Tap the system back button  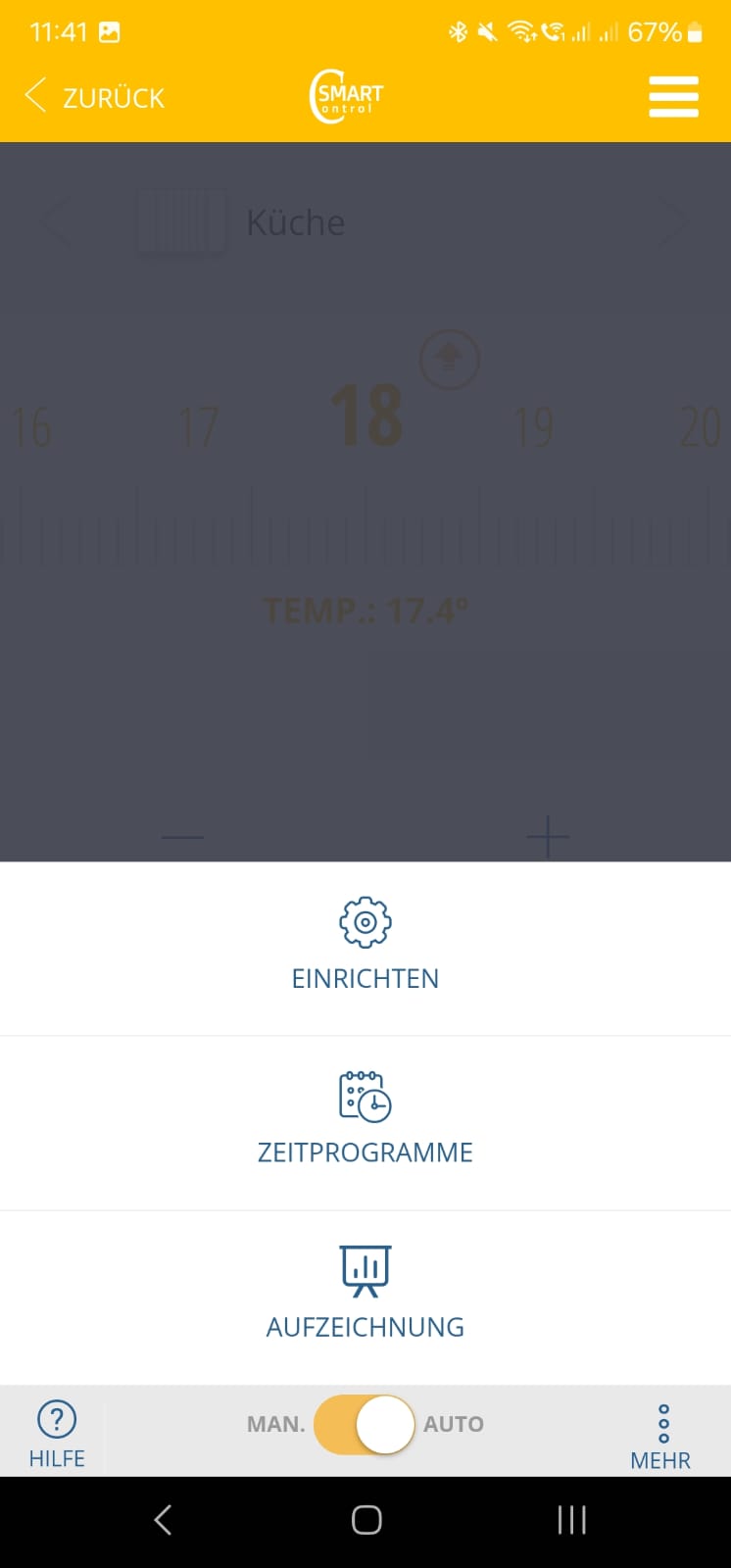pos(164,1520)
